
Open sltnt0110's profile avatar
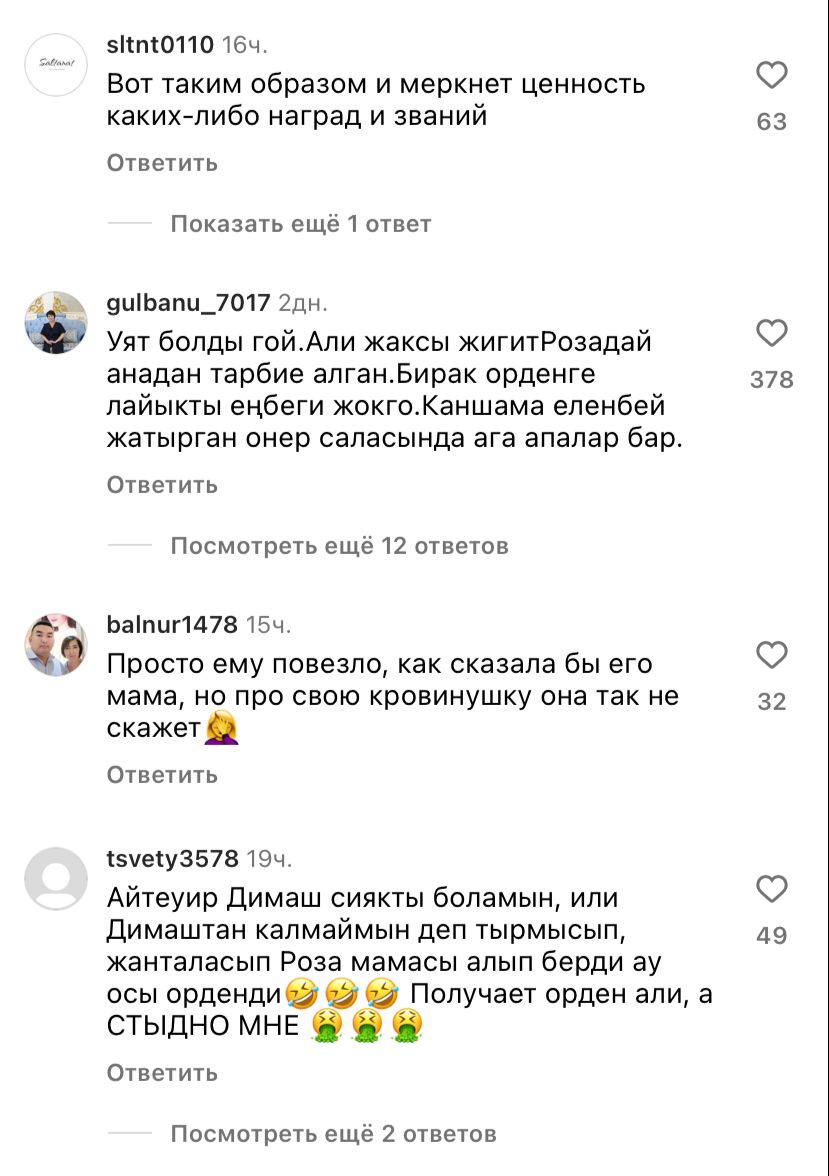pos(56,64)
